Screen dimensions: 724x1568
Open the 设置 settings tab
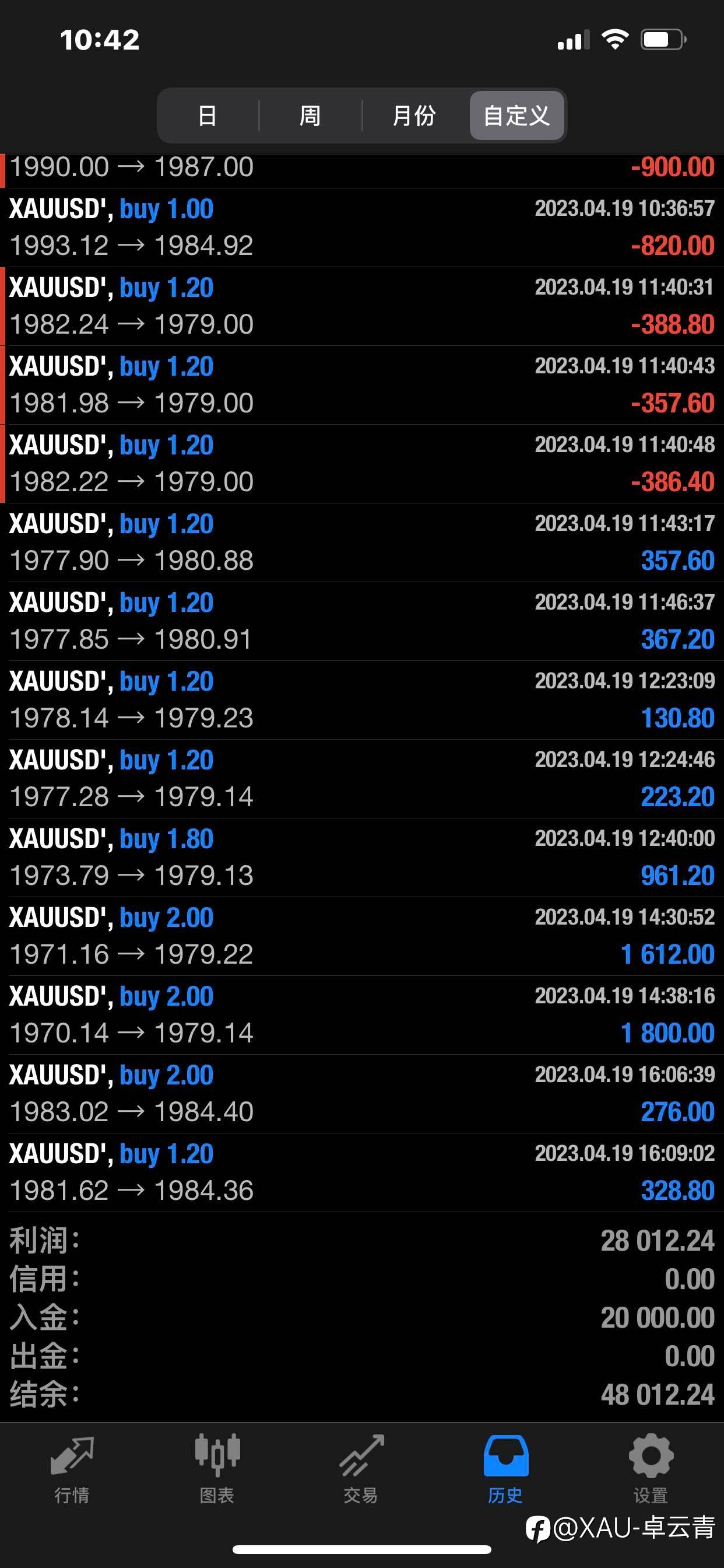[x=651, y=1468]
